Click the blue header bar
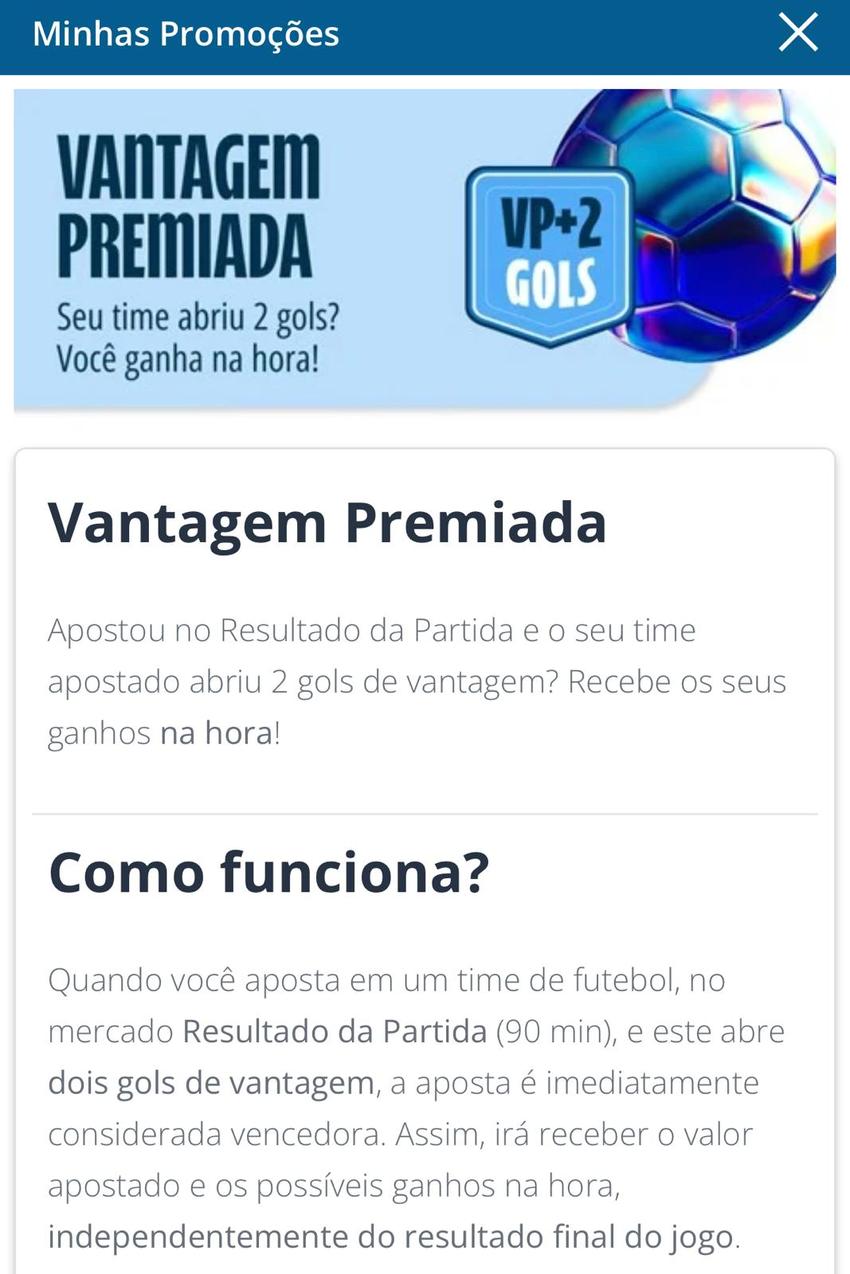This screenshot has width=850, height=1274. (425, 37)
